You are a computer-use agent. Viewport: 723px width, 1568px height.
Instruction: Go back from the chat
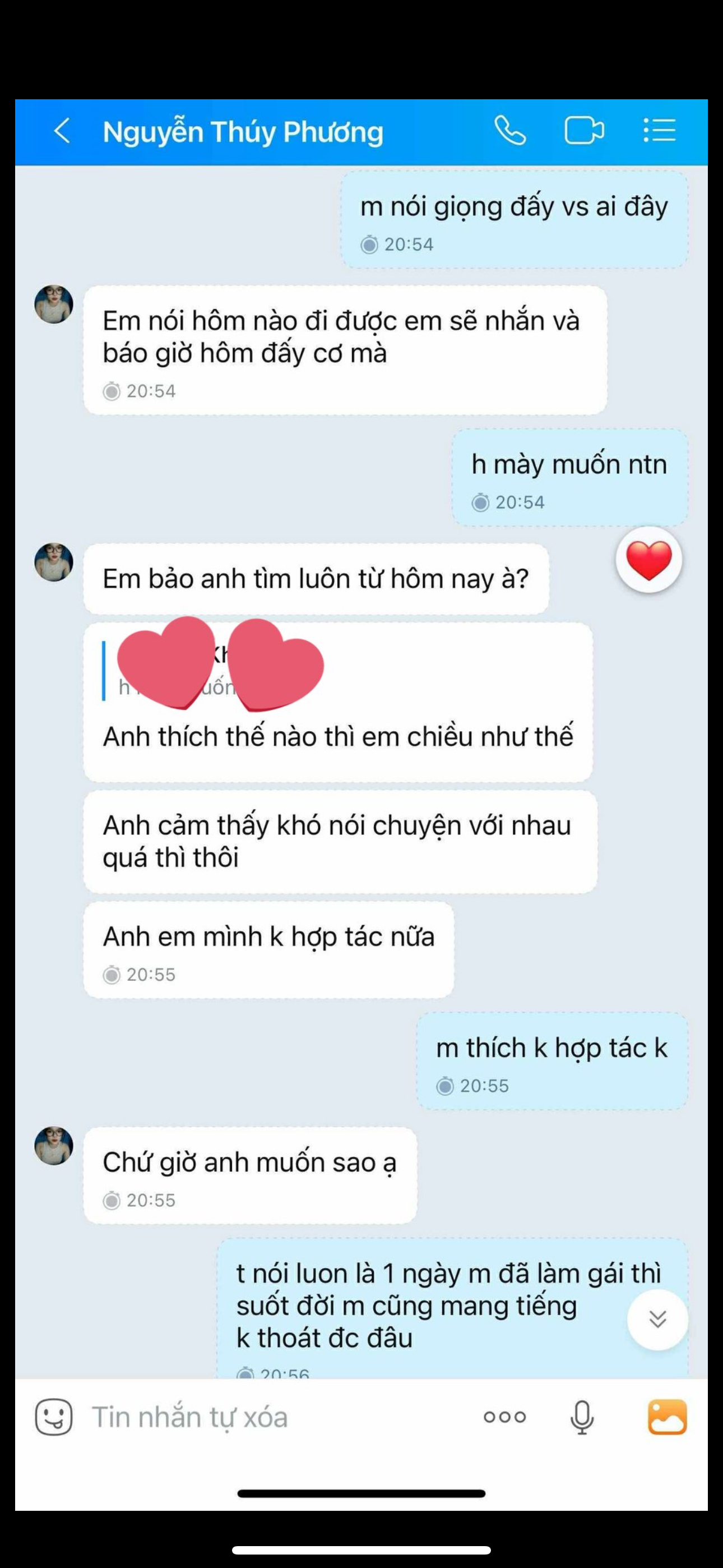pos(62,131)
